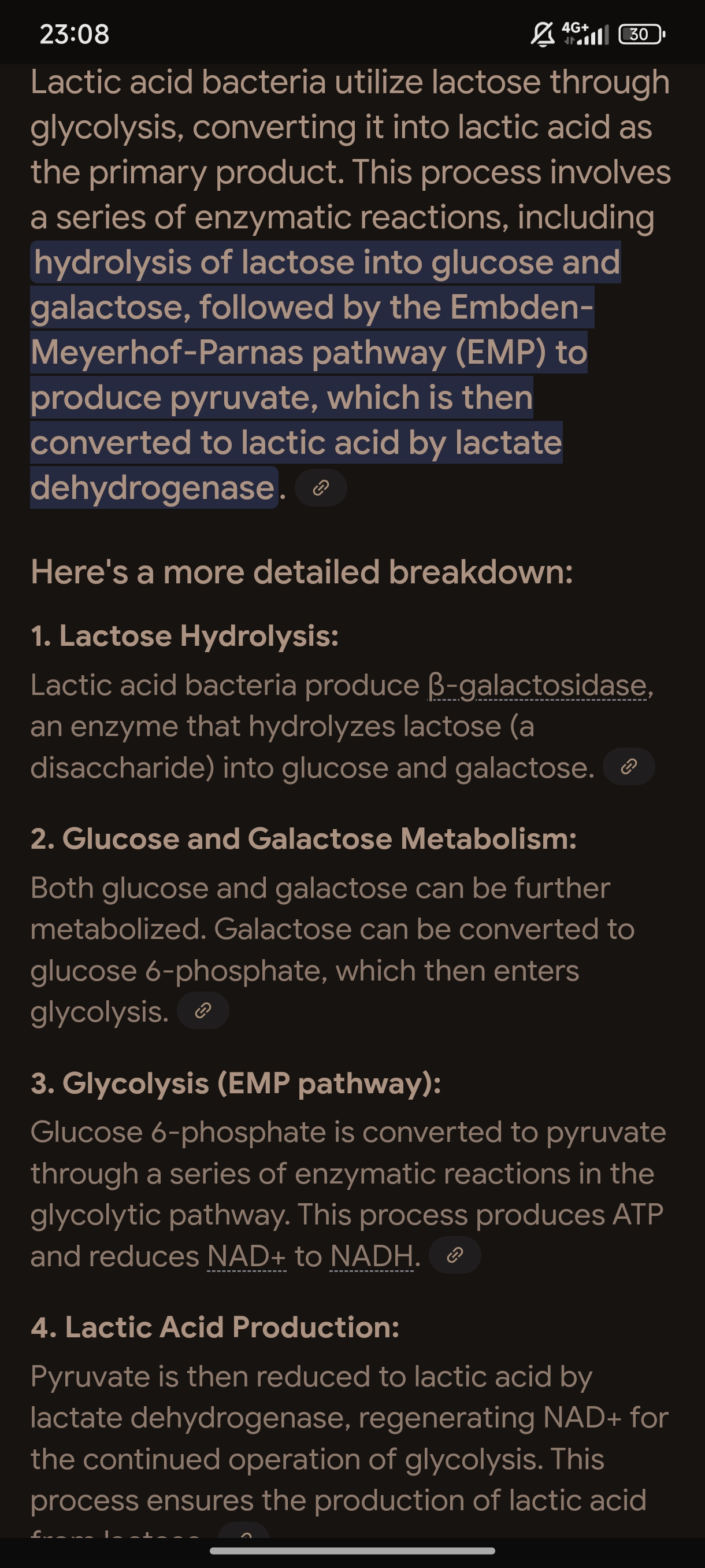Screen dimensions: 705x1568
Task: Open source link for Glycolysis (EMP pathway) section
Action: click(454, 1255)
